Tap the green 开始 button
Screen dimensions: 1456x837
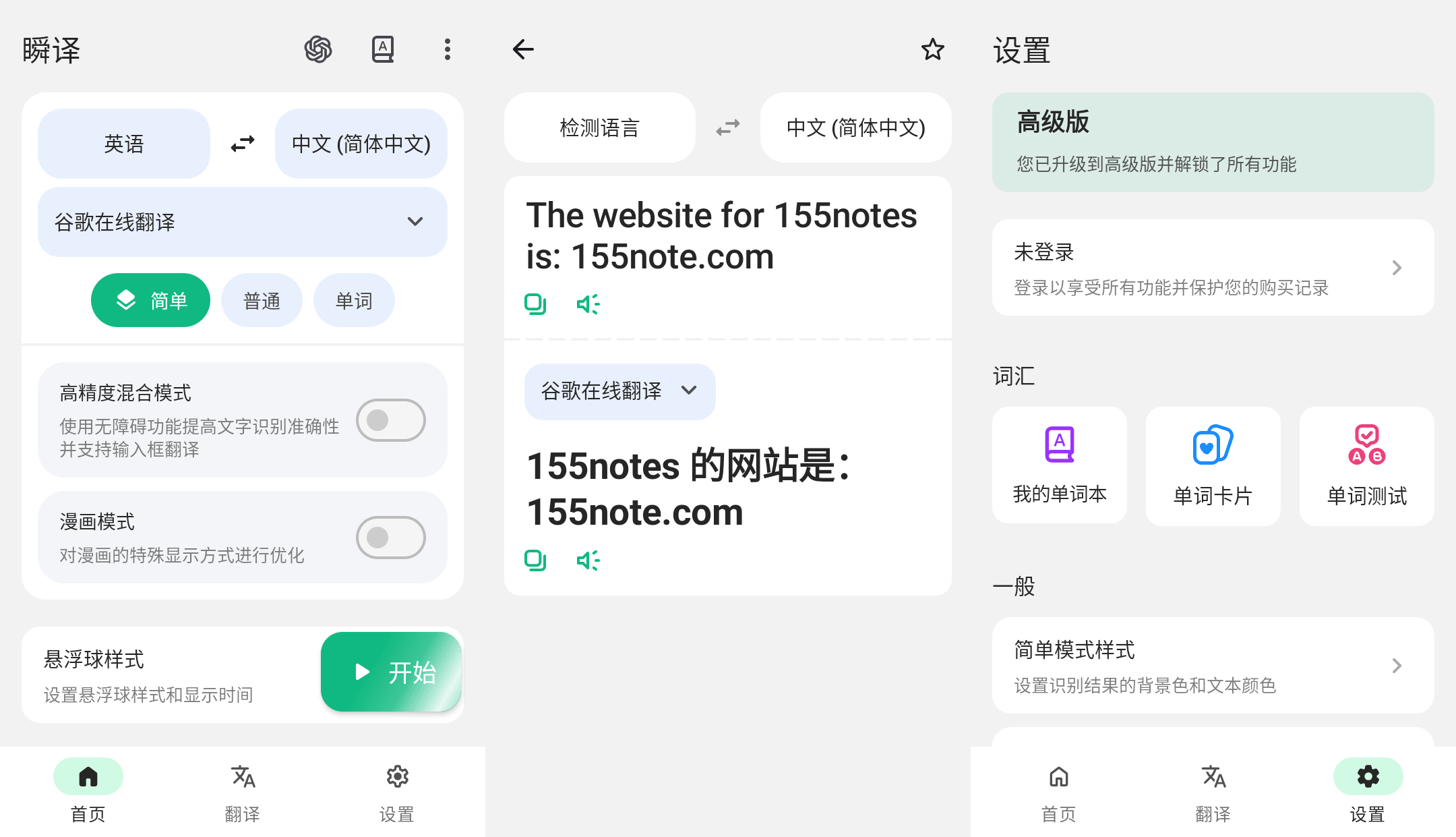pyautogui.click(x=391, y=672)
